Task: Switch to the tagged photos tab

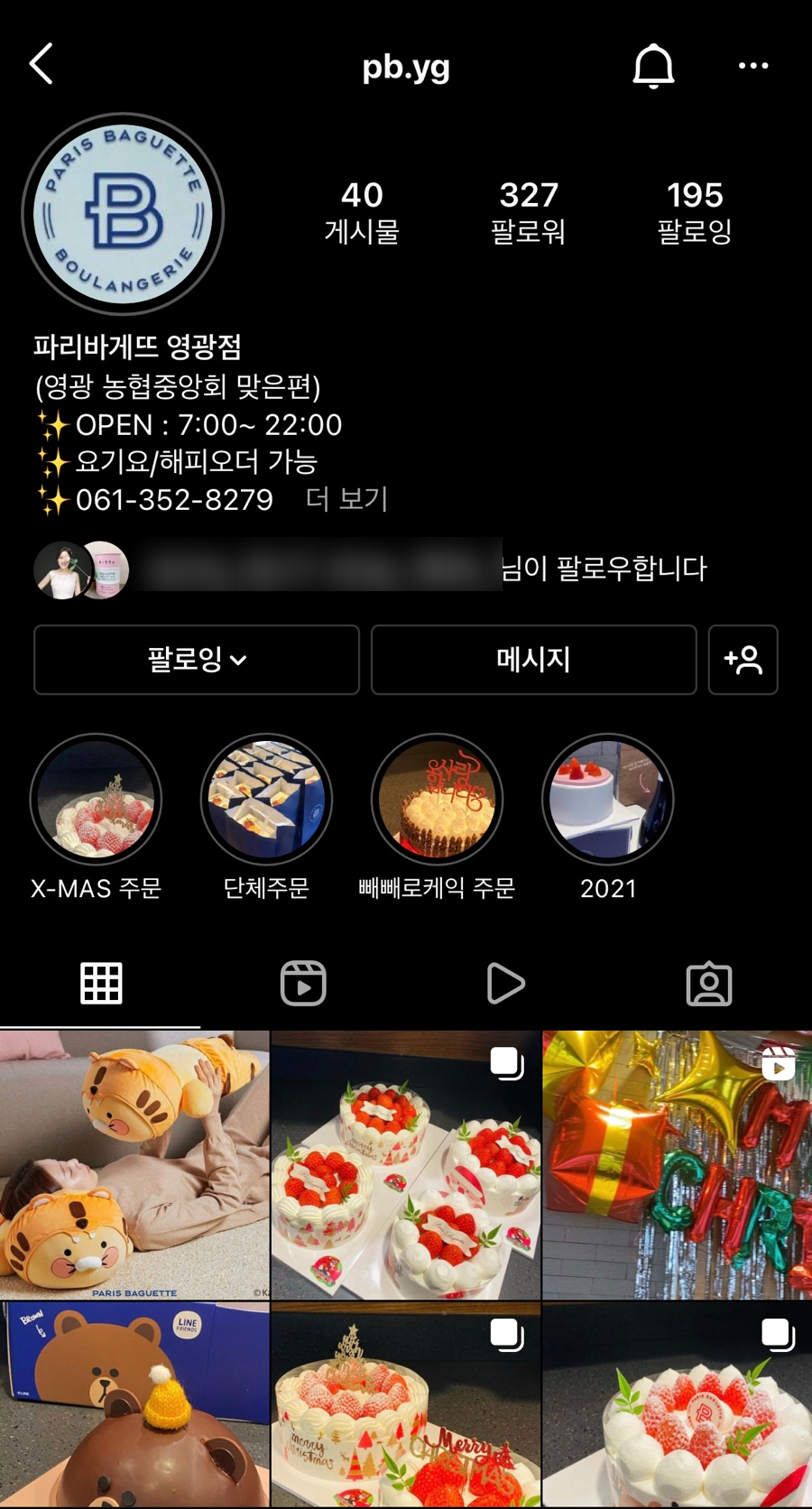Action: [x=709, y=984]
